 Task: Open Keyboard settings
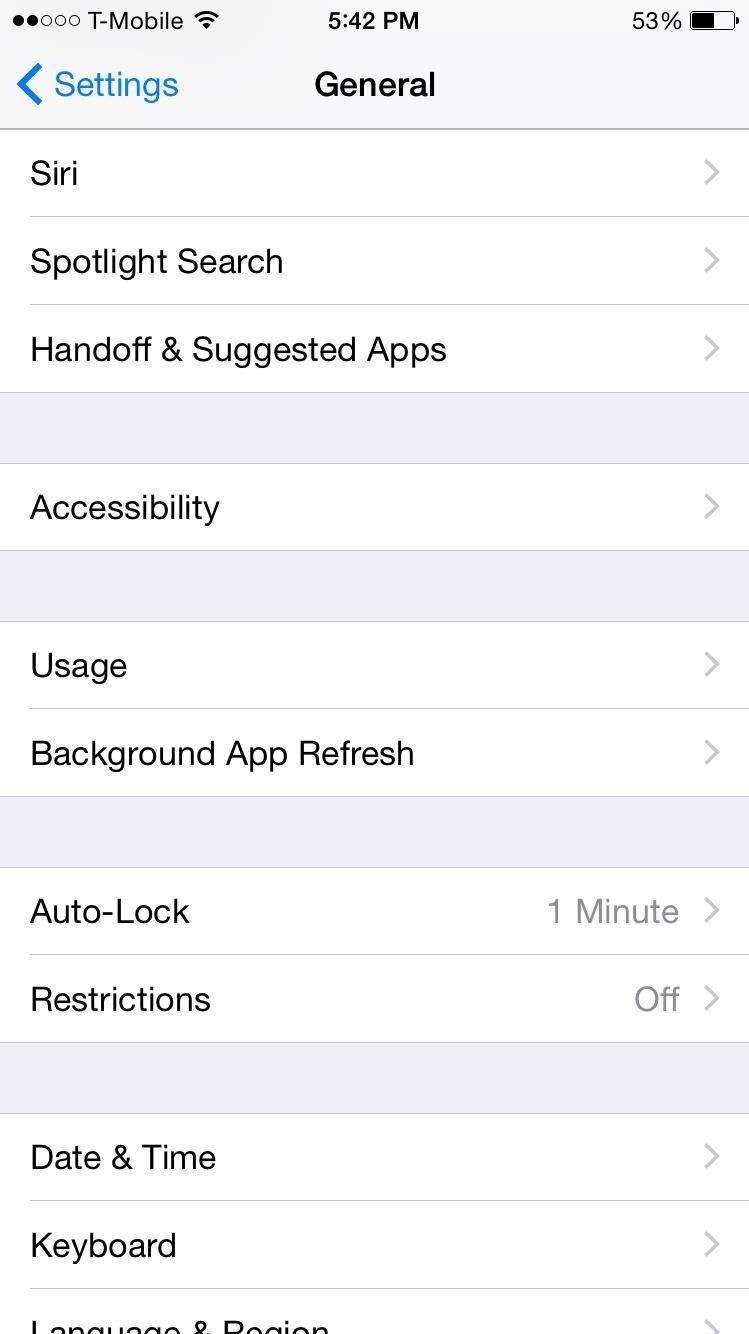click(374, 1245)
